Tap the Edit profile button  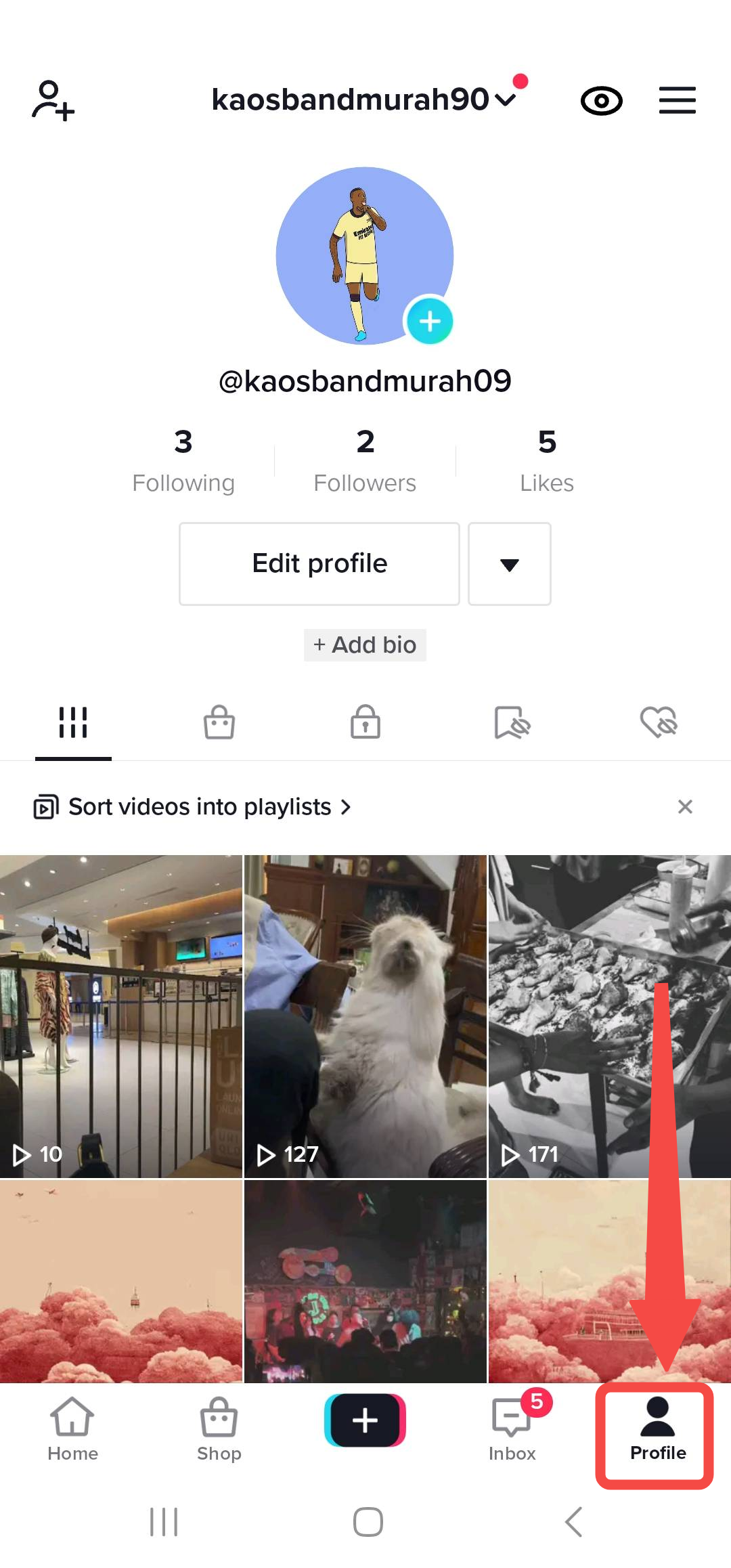click(x=319, y=563)
